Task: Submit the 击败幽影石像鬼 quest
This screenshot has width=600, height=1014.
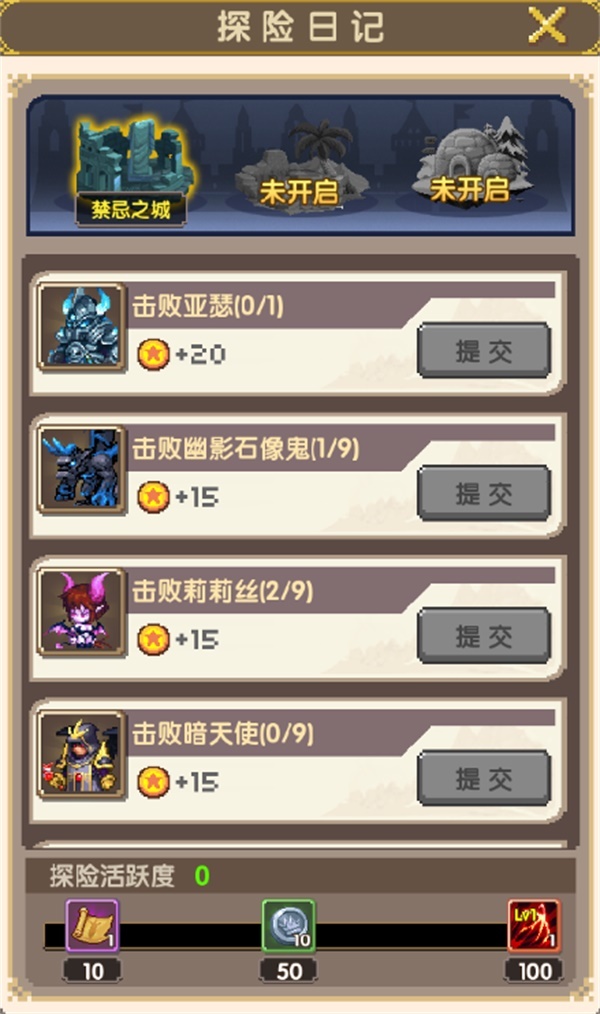Action: [484, 493]
